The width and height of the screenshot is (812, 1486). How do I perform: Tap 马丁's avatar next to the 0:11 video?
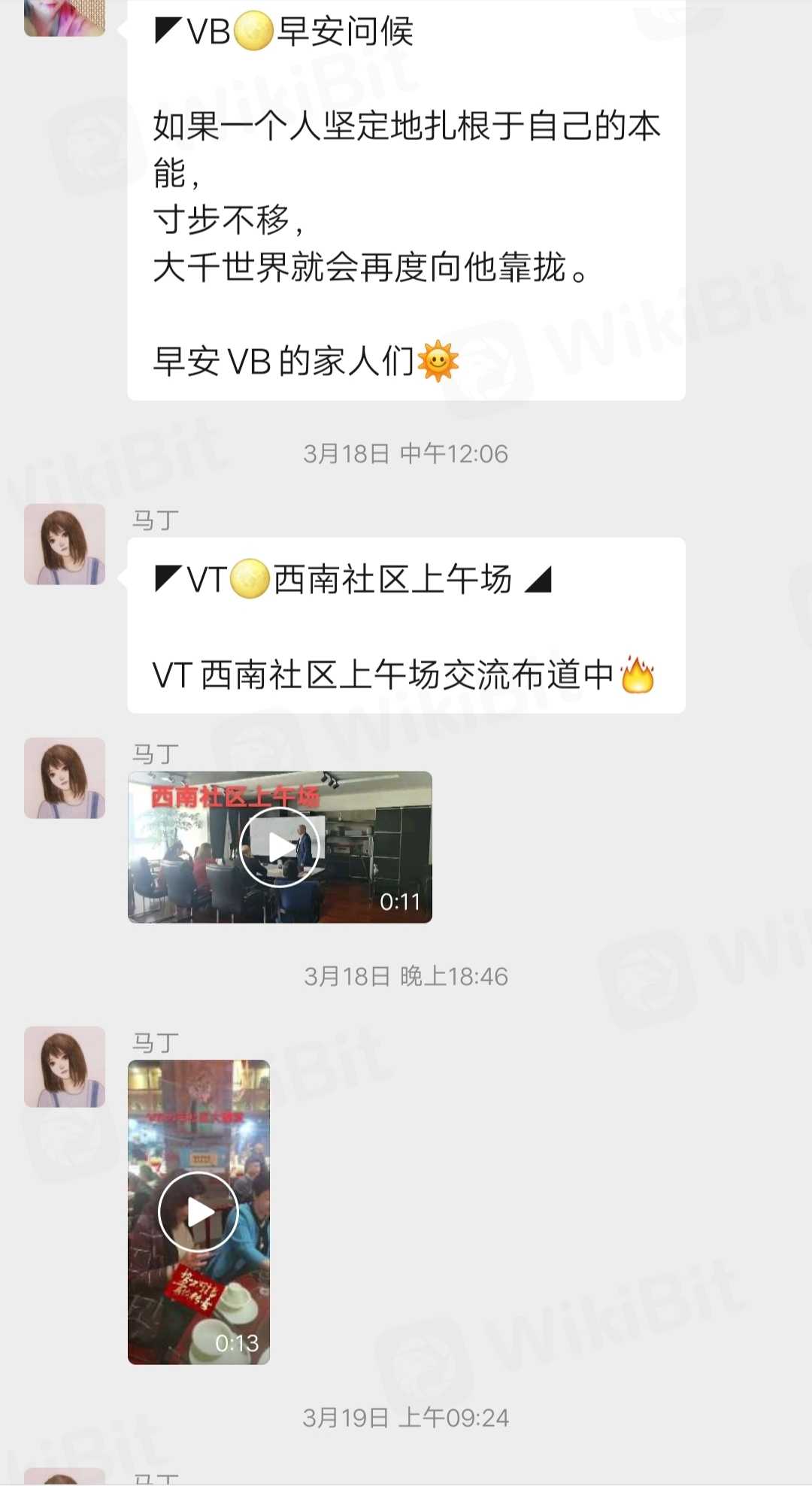click(x=65, y=778)
